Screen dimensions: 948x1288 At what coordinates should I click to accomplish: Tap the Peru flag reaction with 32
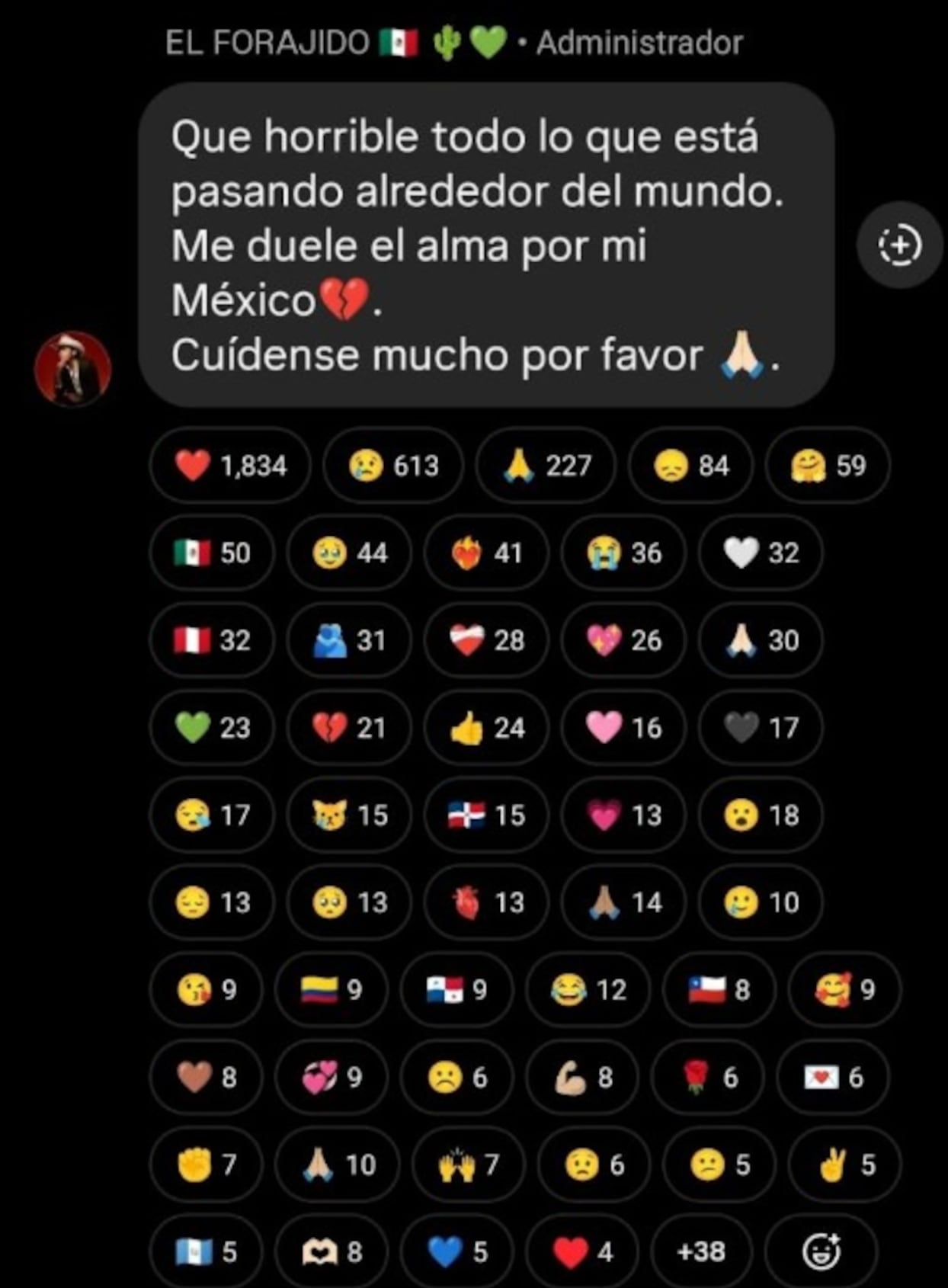pos(212,640)
